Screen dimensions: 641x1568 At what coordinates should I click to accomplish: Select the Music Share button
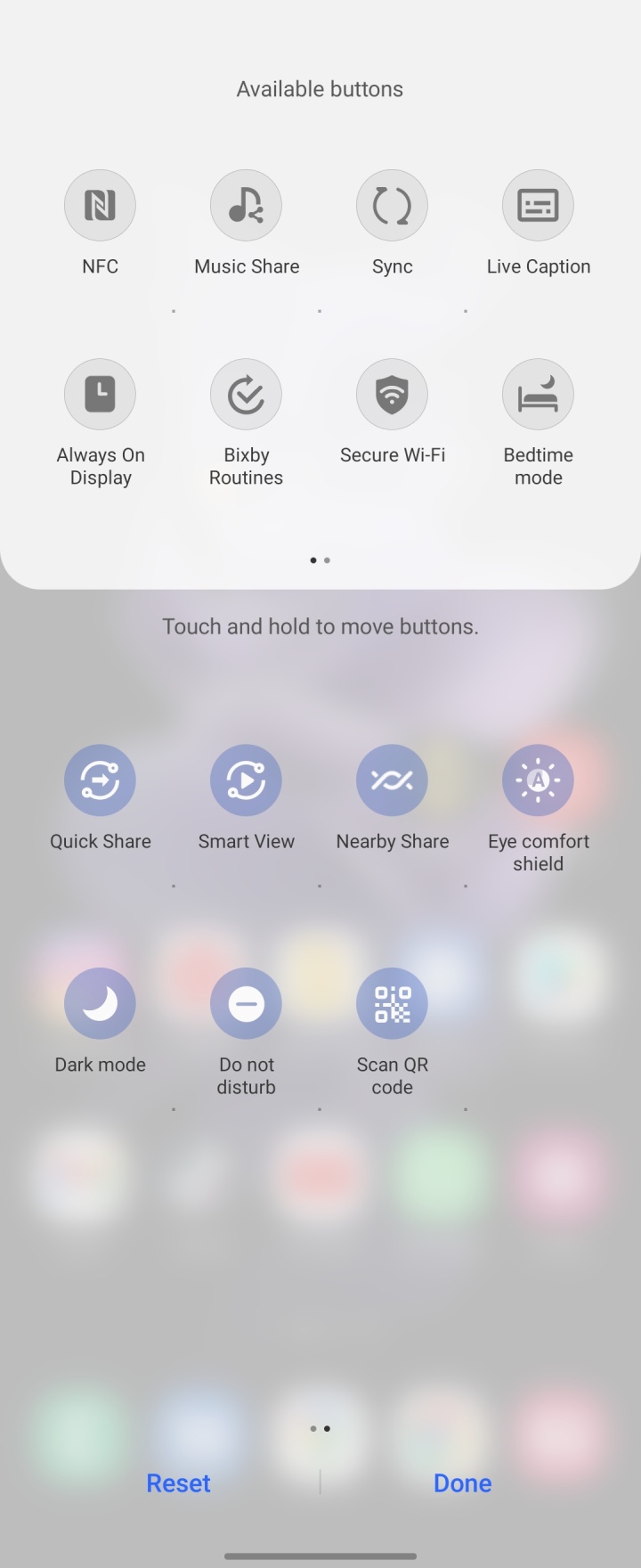[246, 206]
